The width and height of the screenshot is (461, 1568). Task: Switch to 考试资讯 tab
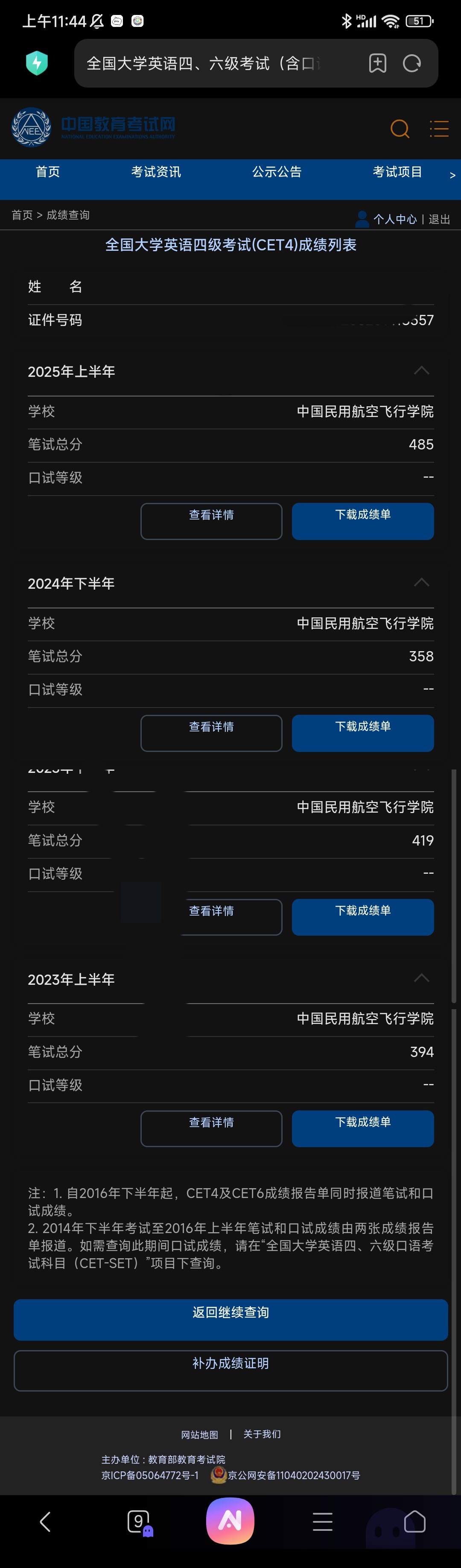[156, 172]
